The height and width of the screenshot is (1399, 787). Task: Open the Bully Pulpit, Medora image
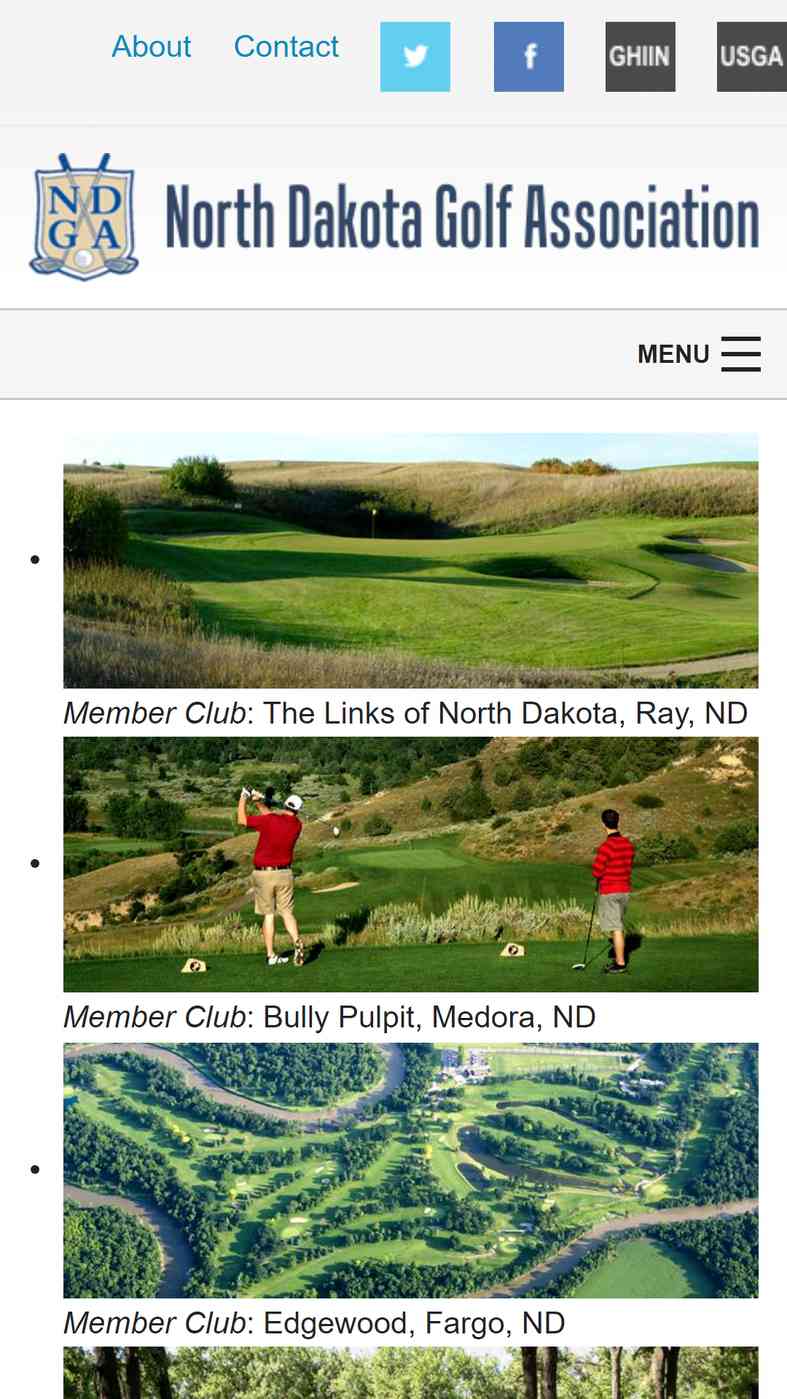[x=411, y=865]
